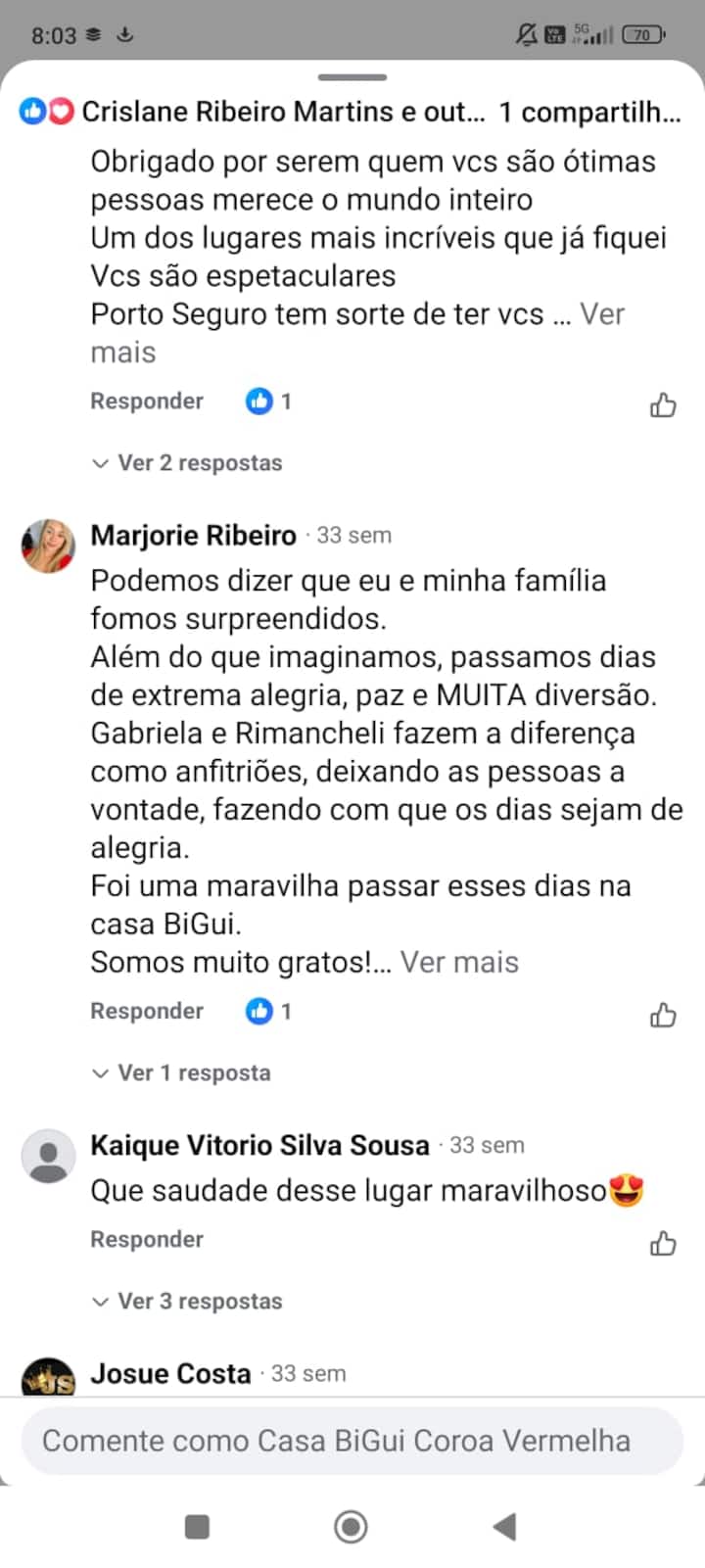Image resolution: width=705 pixels, height=1568 pixels.
Task: Expand Ver mais on Marjorie's comment
Action: (x=459, y=962)
